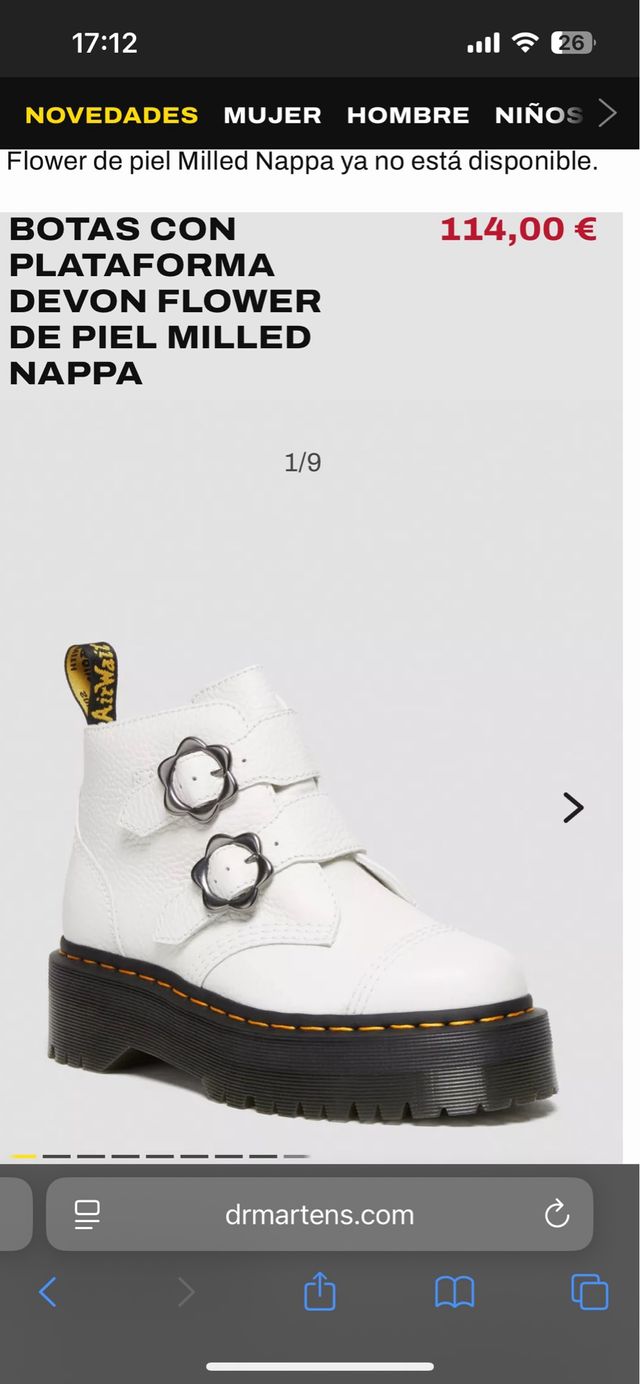Open the NOVEDADES category
The image size is (640, 1384).
pos(111,115)
